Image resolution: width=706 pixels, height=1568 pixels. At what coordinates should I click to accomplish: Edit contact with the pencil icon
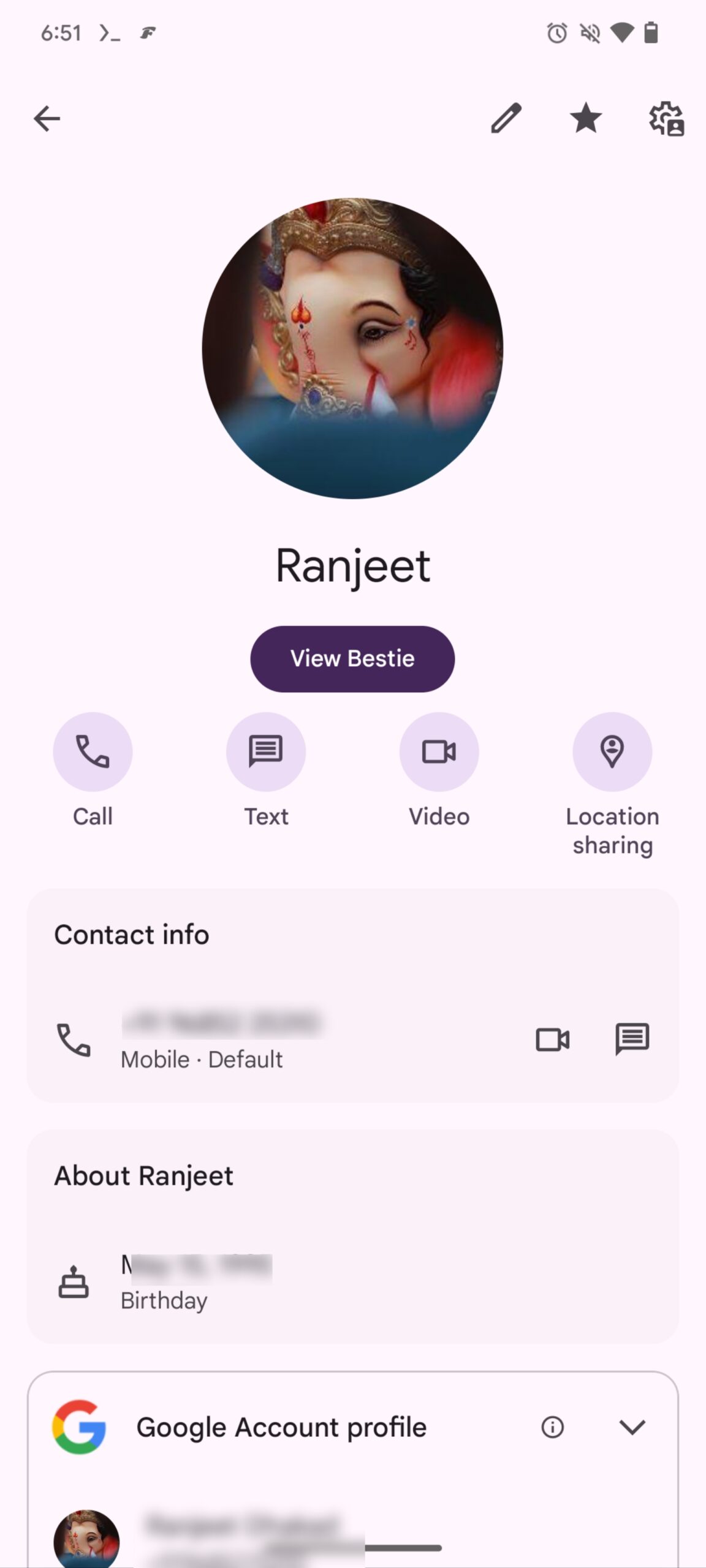coord(506,118)
